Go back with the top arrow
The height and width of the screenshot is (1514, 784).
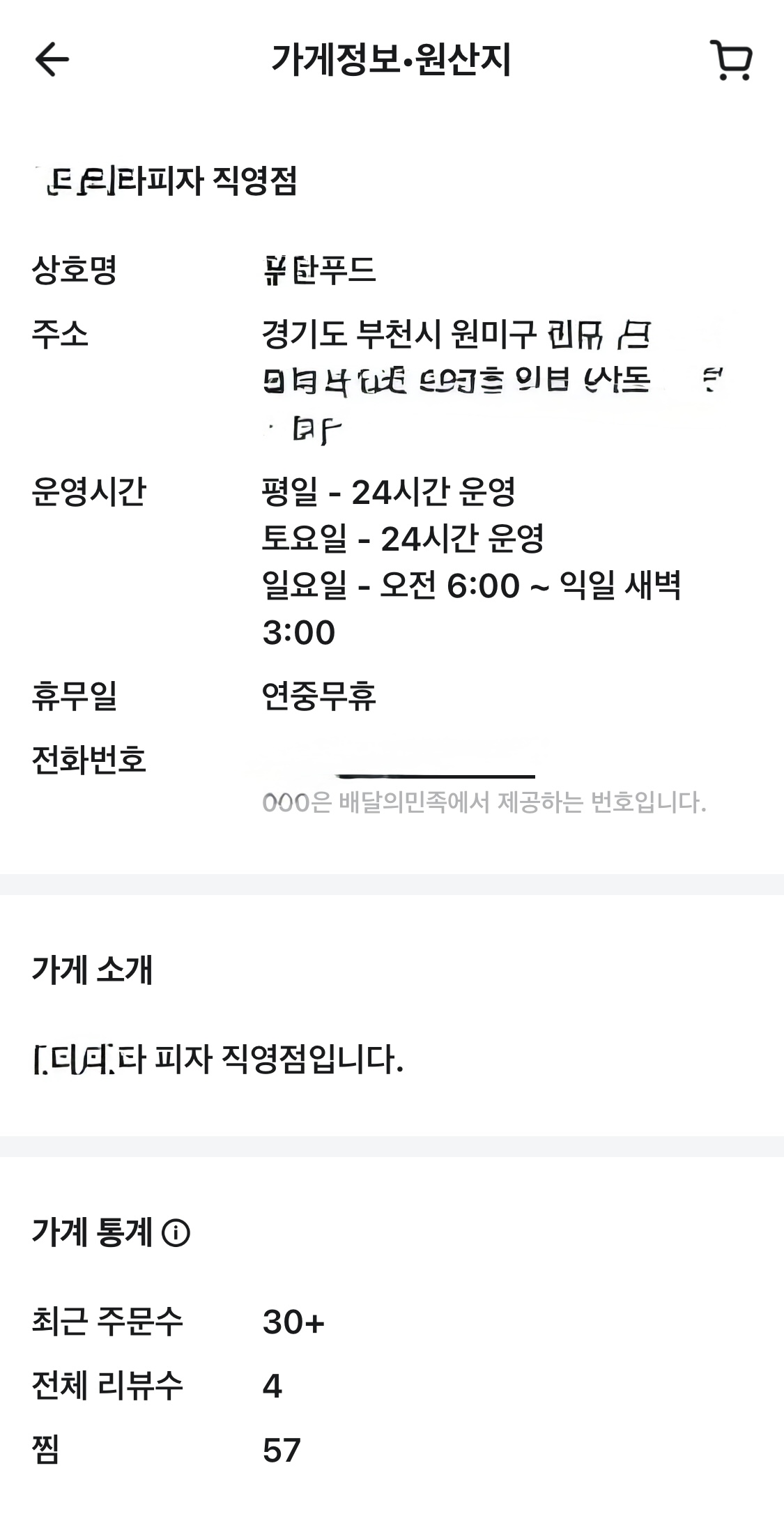pyautogui.click(x=52, y=59)
